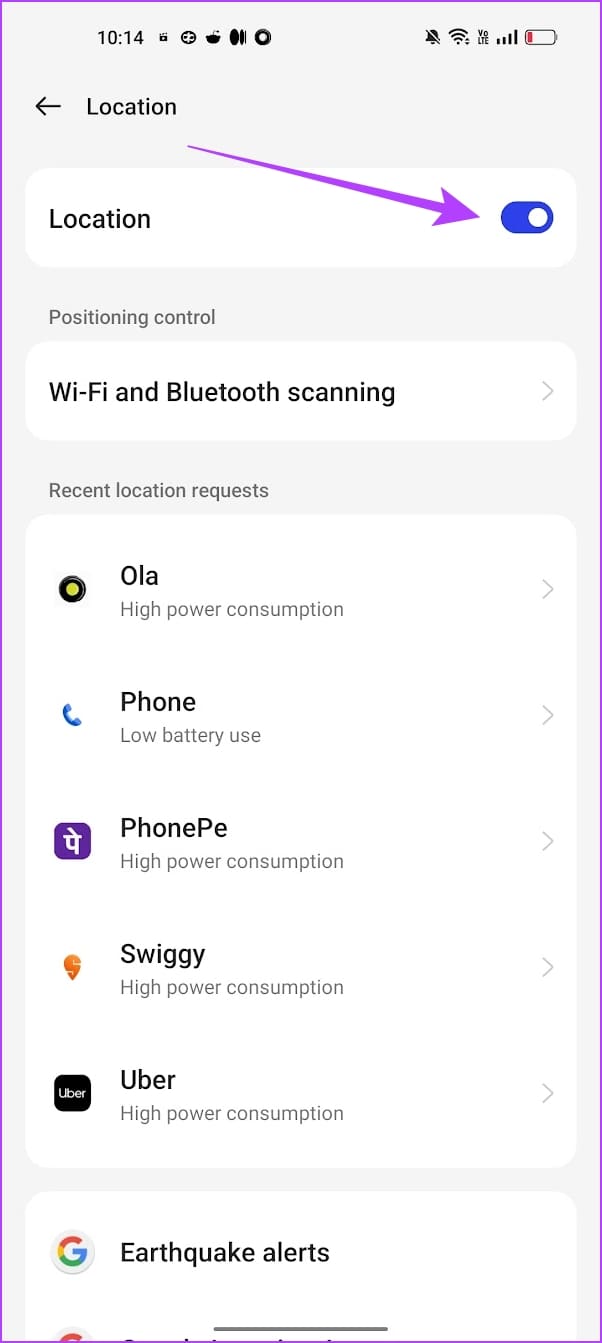Open Ola location request details
This screenshot has width=602, height=1343.
(x=300, y=590)
